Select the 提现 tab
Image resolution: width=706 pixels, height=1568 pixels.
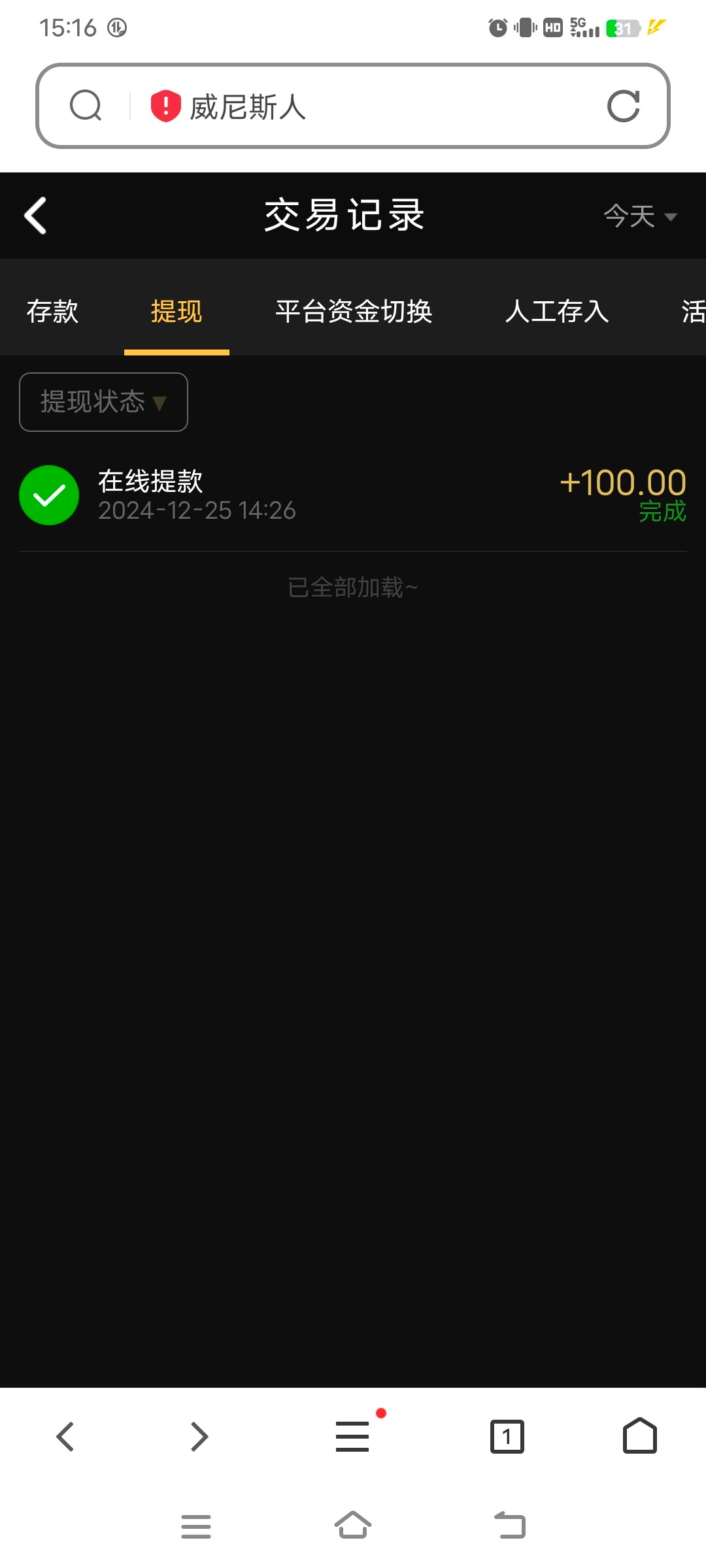(176, 311)
